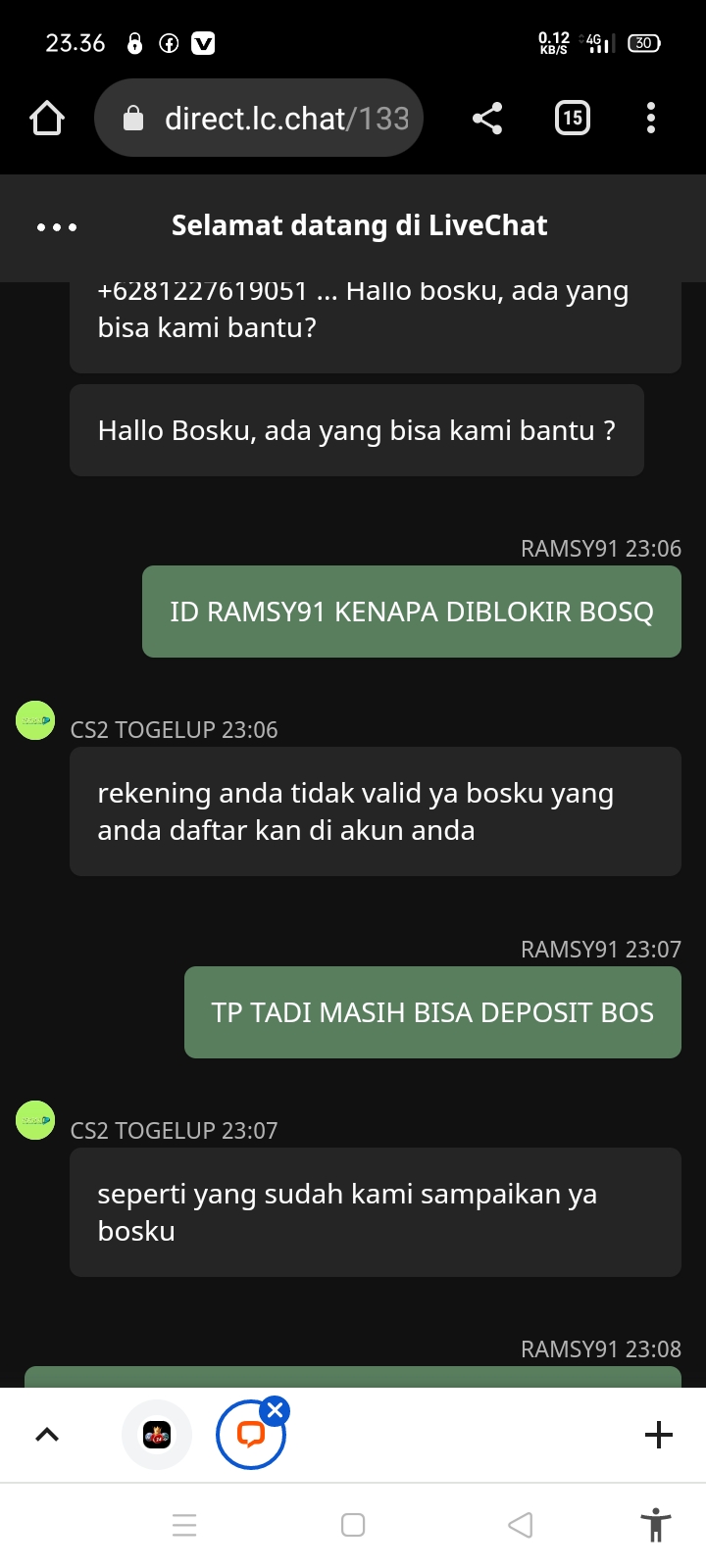This screenshot has height=1568, width=706.
Task: Go to the browser home page
Action: coord(47,119)
